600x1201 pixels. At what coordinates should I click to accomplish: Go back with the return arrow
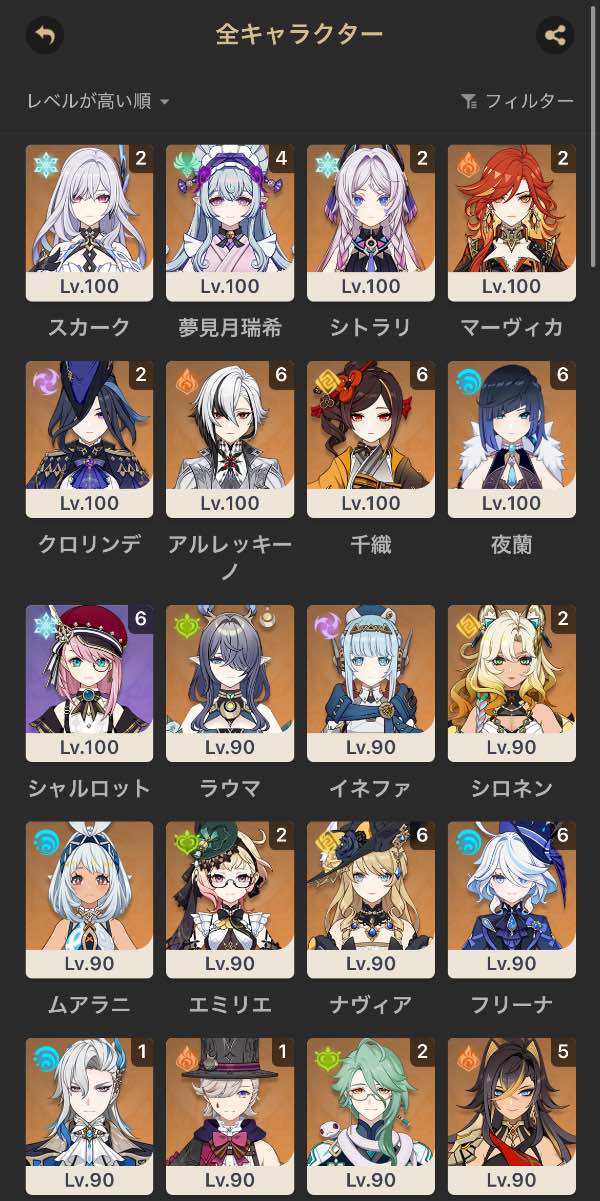44,36
